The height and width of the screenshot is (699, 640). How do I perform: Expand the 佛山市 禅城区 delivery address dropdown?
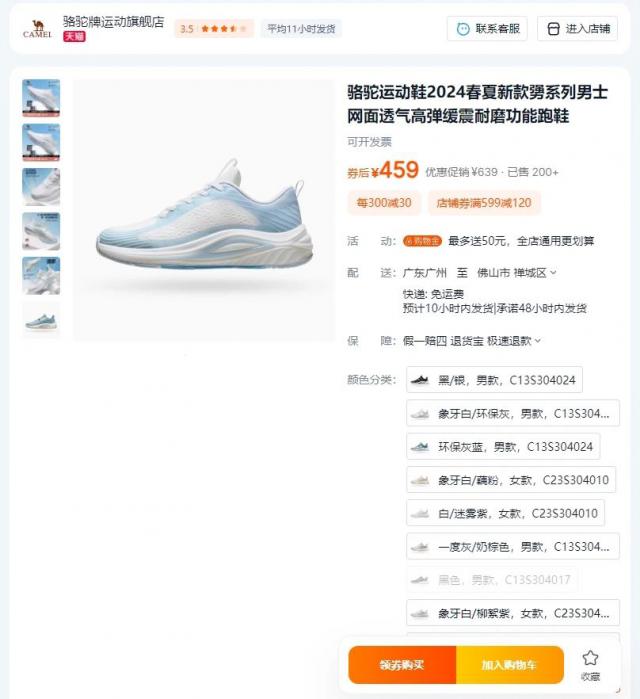coord(522,272)
